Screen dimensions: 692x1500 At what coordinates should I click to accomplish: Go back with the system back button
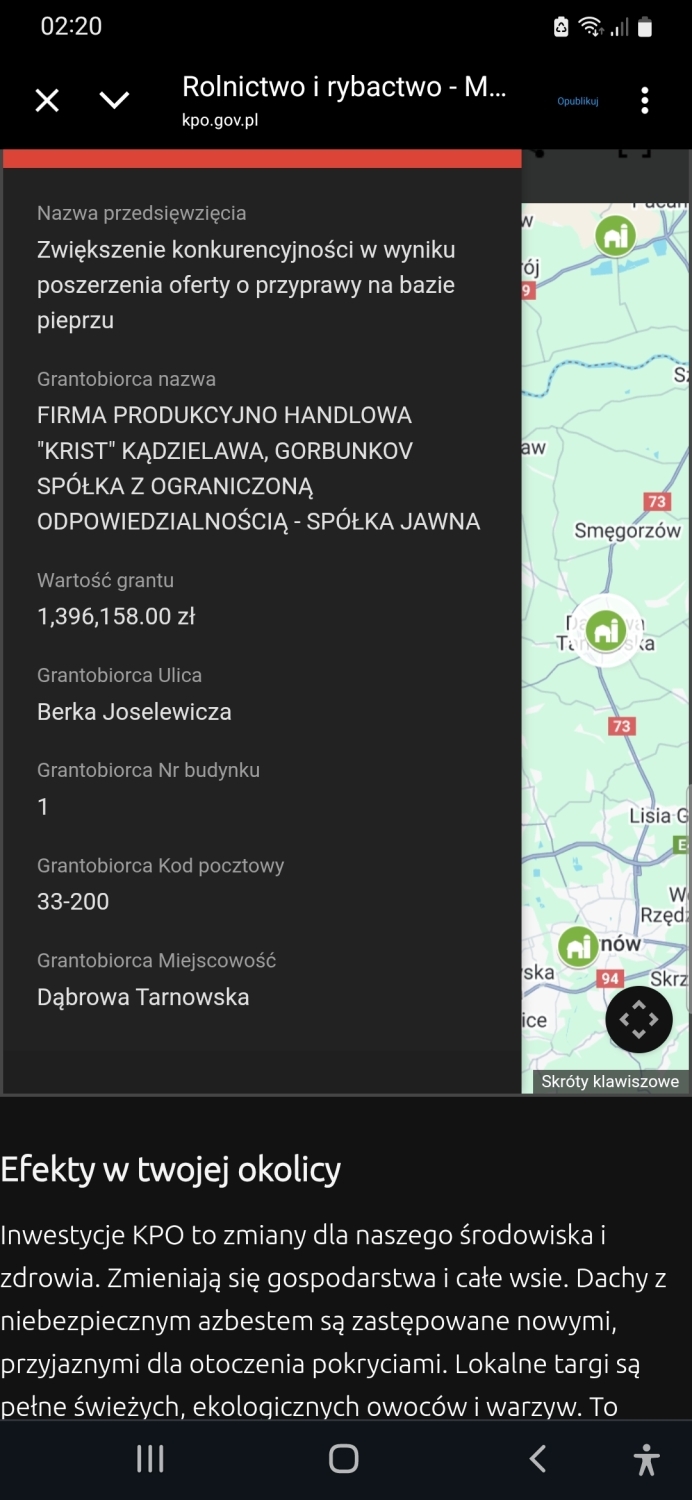click(x=538, y=1459)
